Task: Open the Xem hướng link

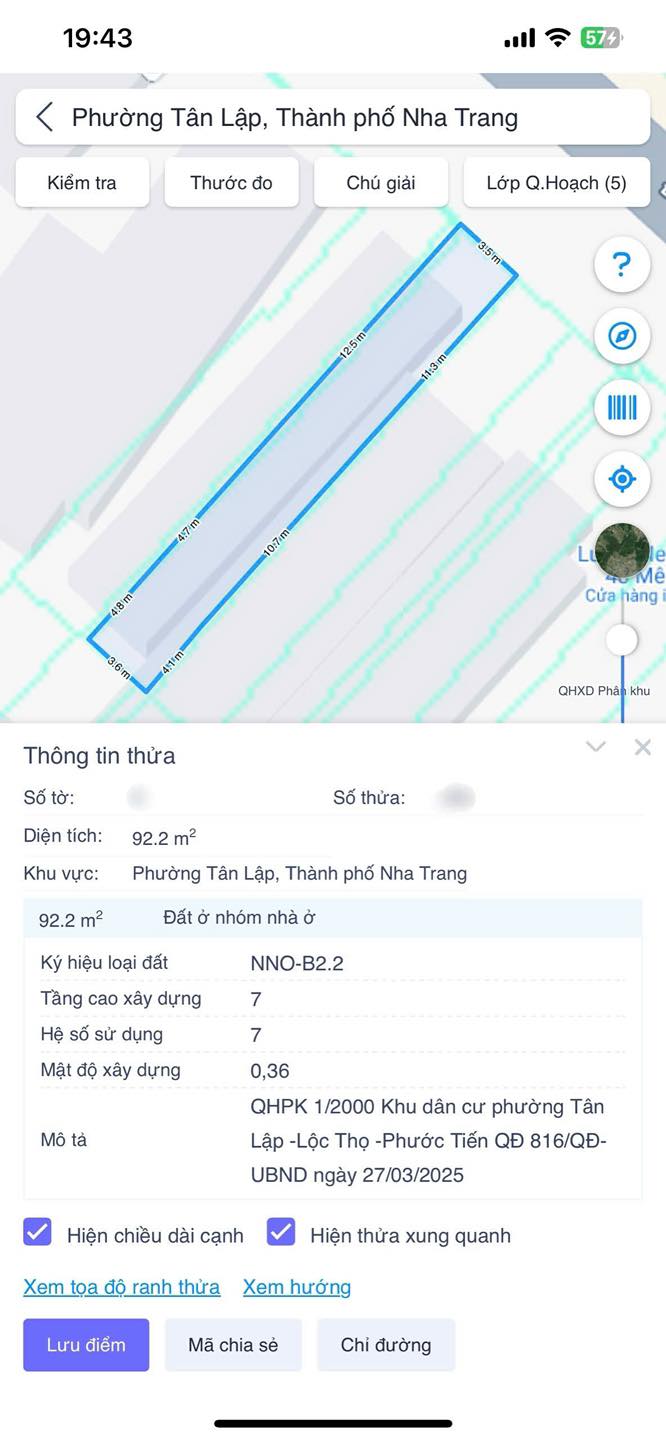Action: point(297,1287)
